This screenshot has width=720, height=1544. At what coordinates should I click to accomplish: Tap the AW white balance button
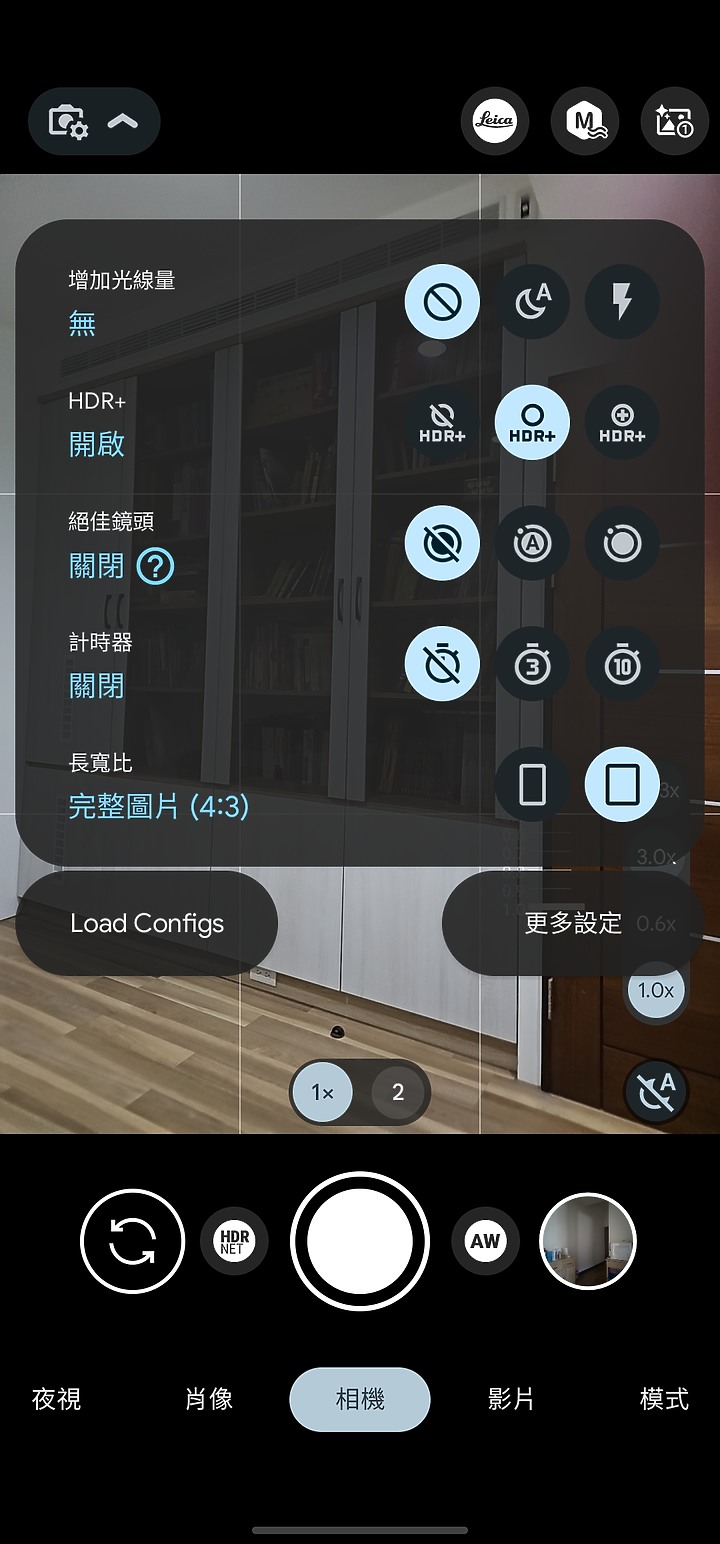point(485,1241)
